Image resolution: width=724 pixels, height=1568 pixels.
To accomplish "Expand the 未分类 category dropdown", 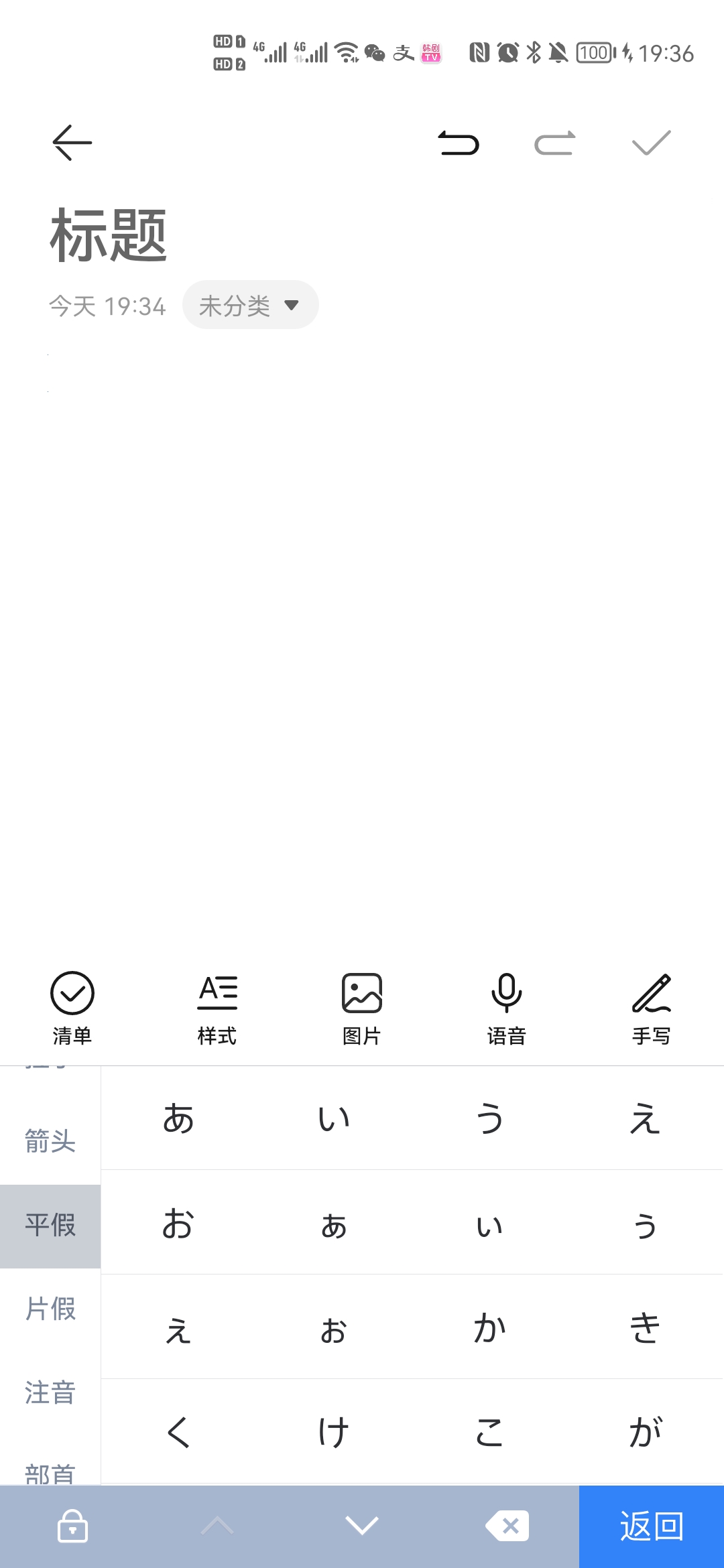I will [x=251, y=305].
